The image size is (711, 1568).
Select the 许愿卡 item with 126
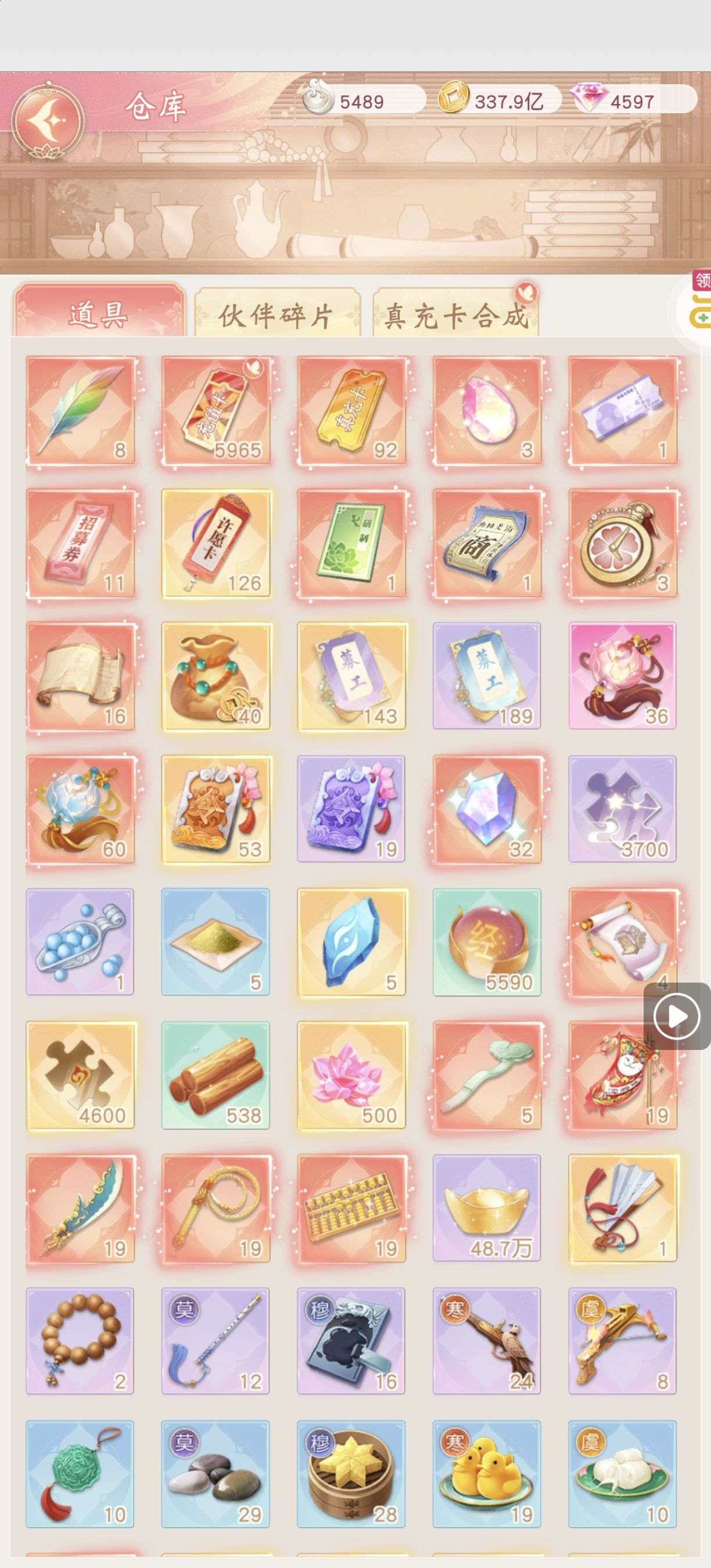point(216,544)
